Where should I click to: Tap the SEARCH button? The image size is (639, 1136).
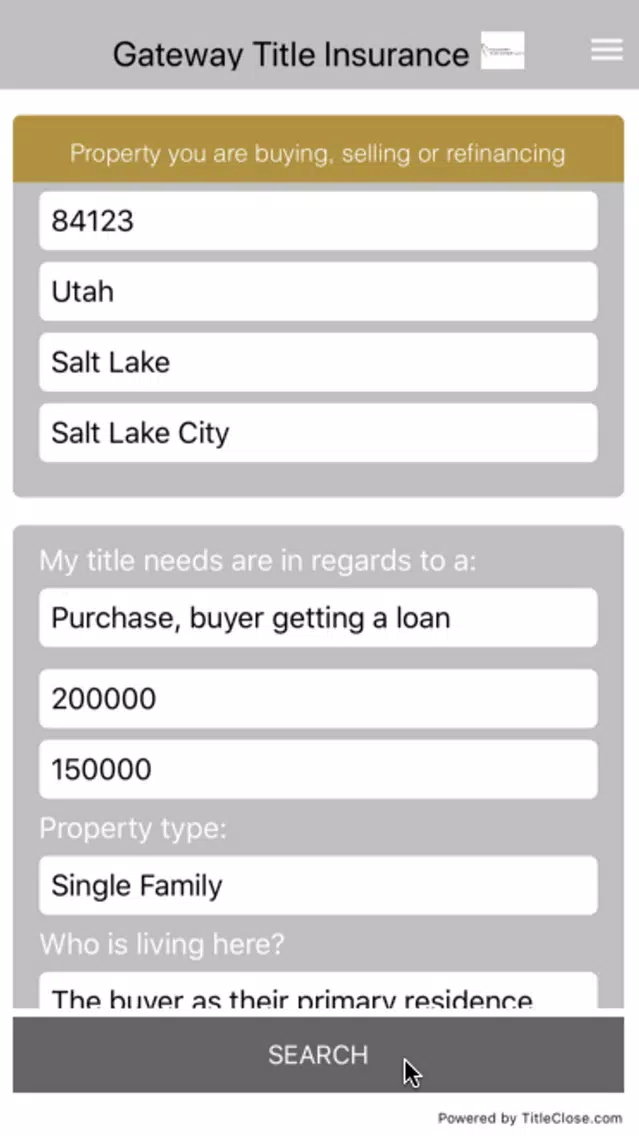click(318, 1054)
